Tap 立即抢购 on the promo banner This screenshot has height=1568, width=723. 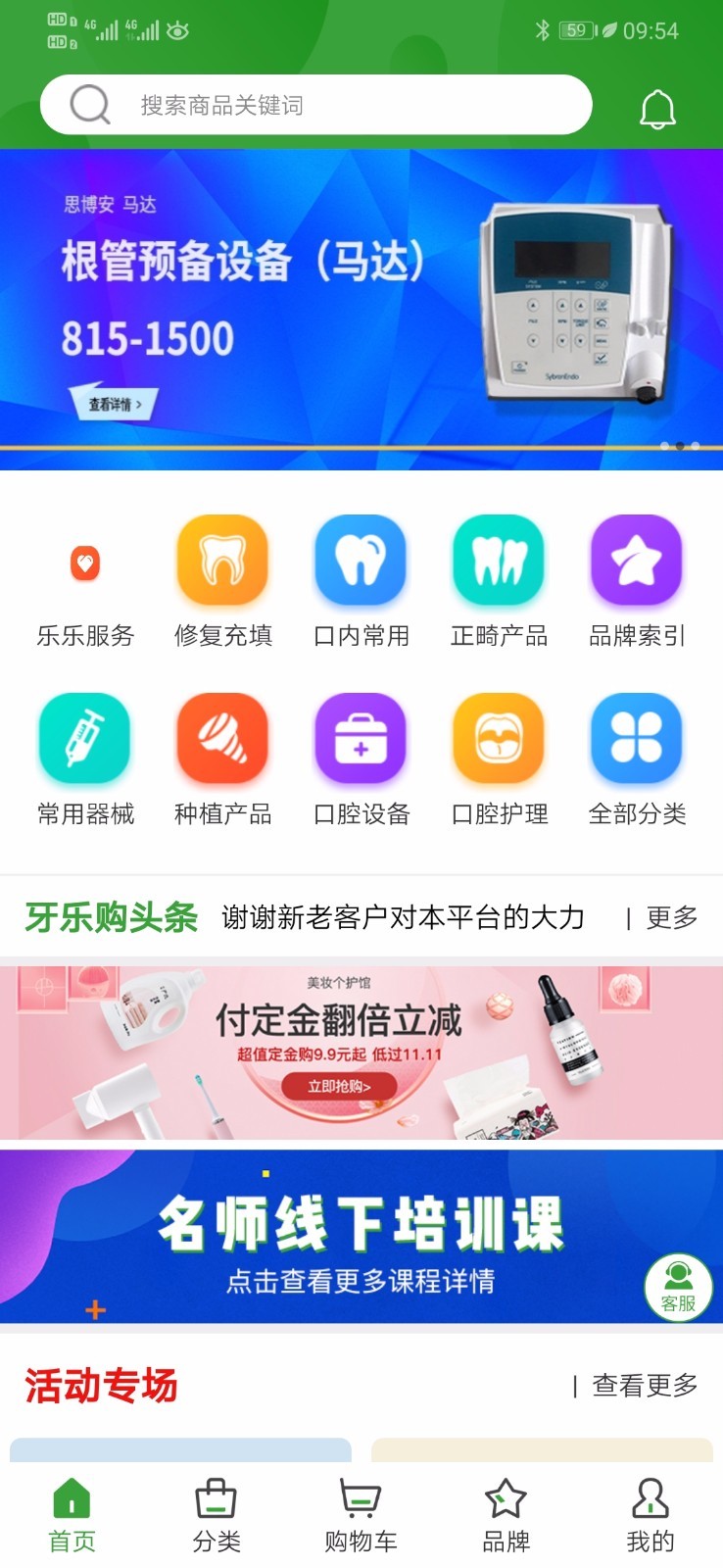tap(338, 1086)
